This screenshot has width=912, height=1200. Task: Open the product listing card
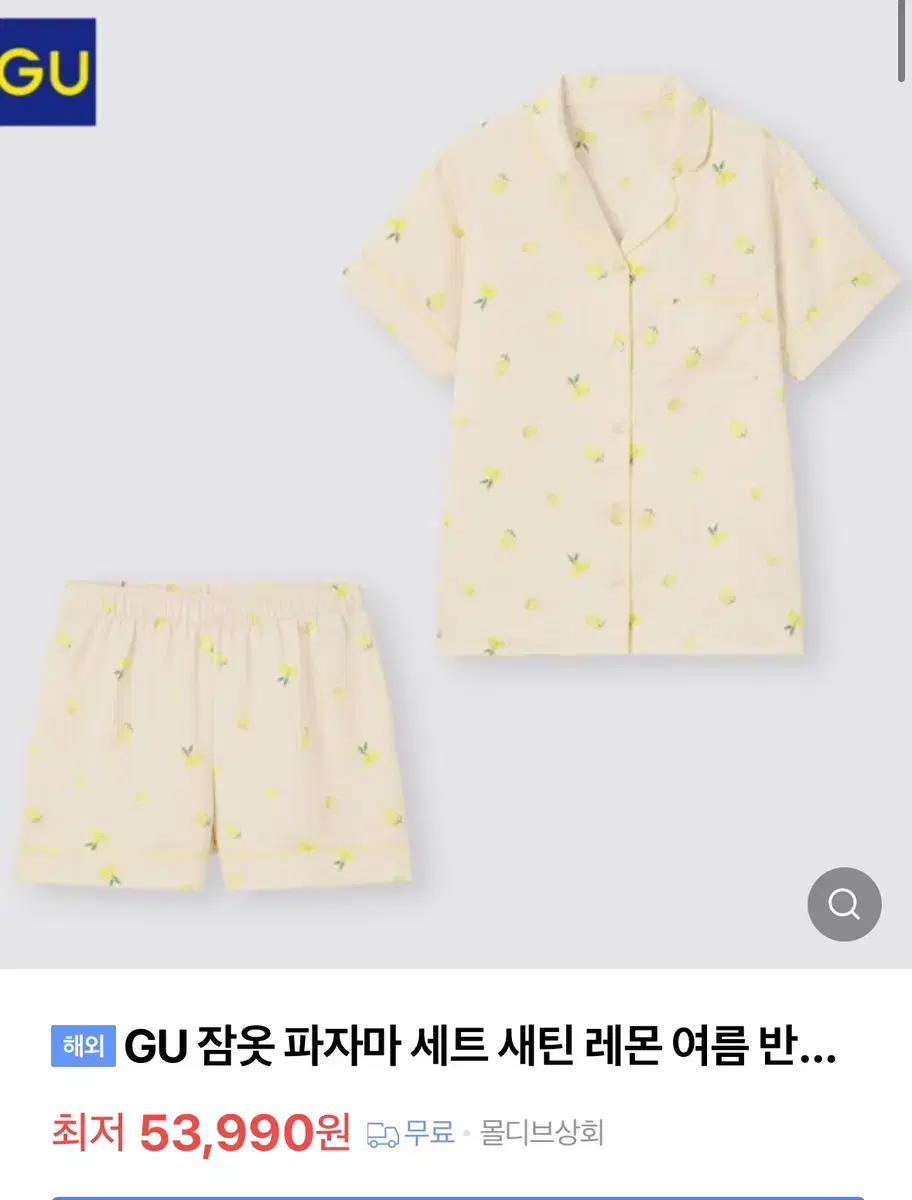[x=456, y=1090]
